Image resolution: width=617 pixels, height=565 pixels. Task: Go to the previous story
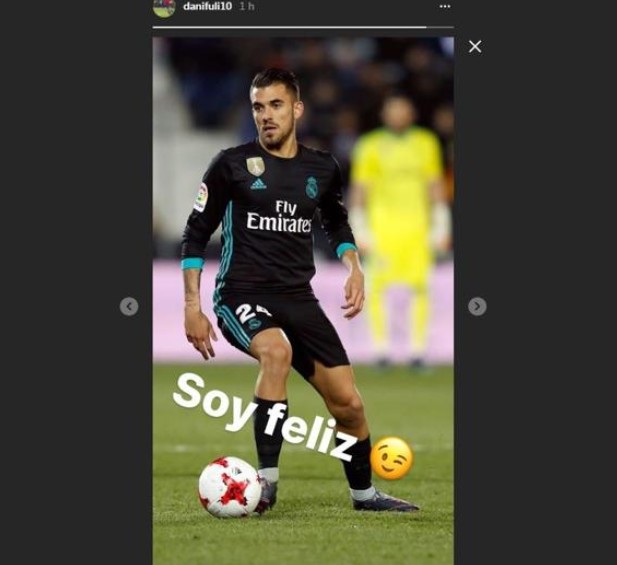click(x=129, y=306)
